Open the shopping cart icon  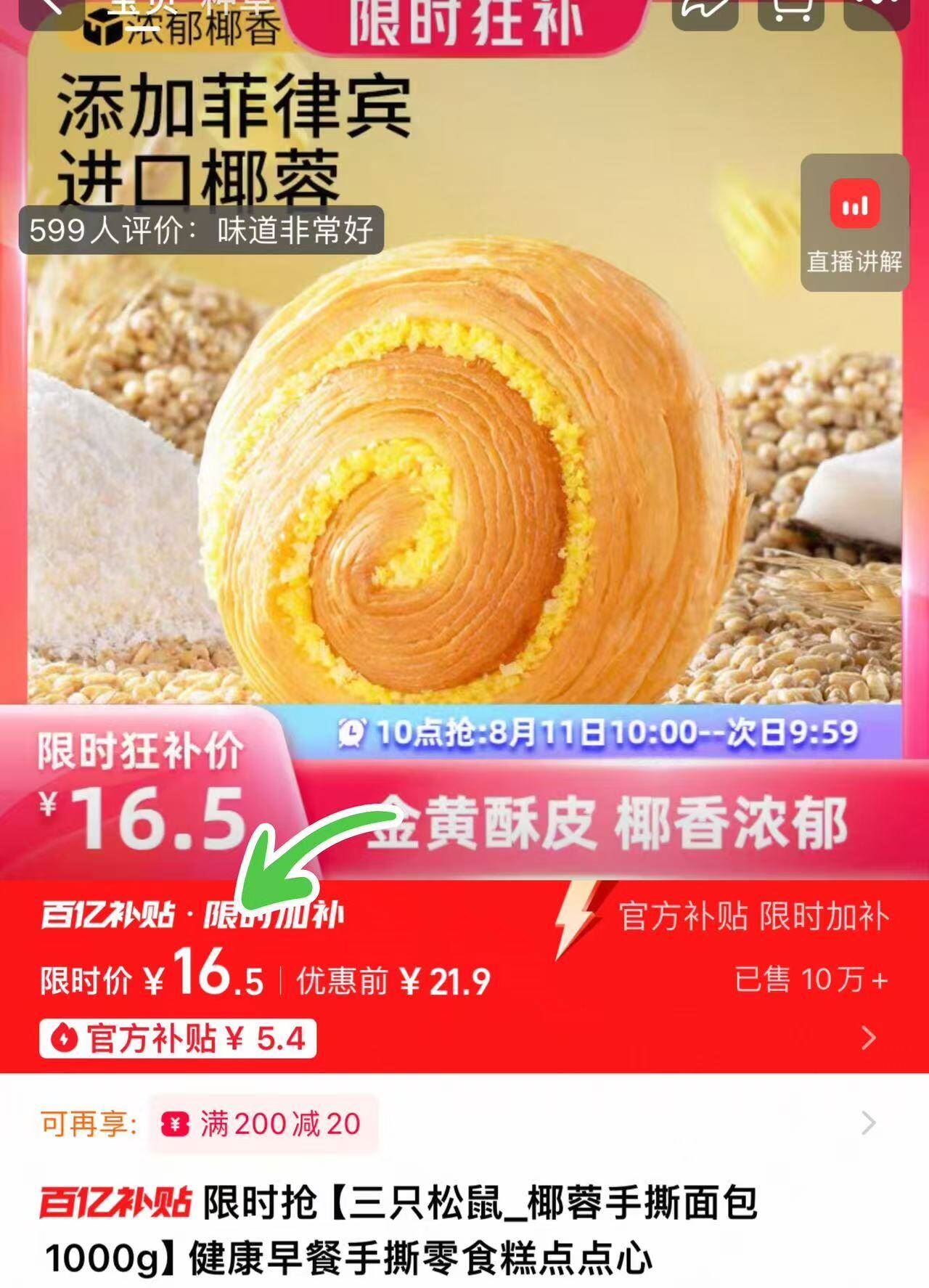tap(791, 11)
